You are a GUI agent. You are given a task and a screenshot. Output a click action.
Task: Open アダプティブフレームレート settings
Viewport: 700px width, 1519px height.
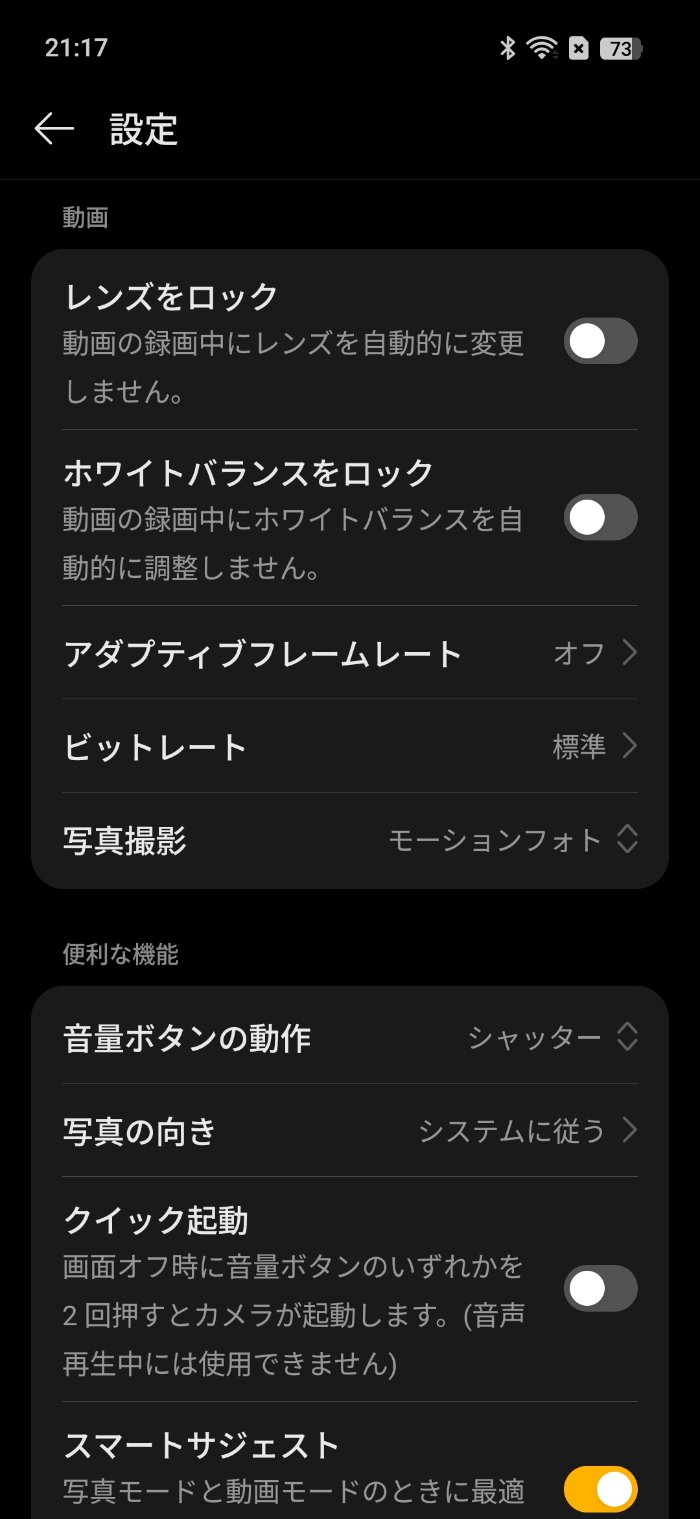350,653
